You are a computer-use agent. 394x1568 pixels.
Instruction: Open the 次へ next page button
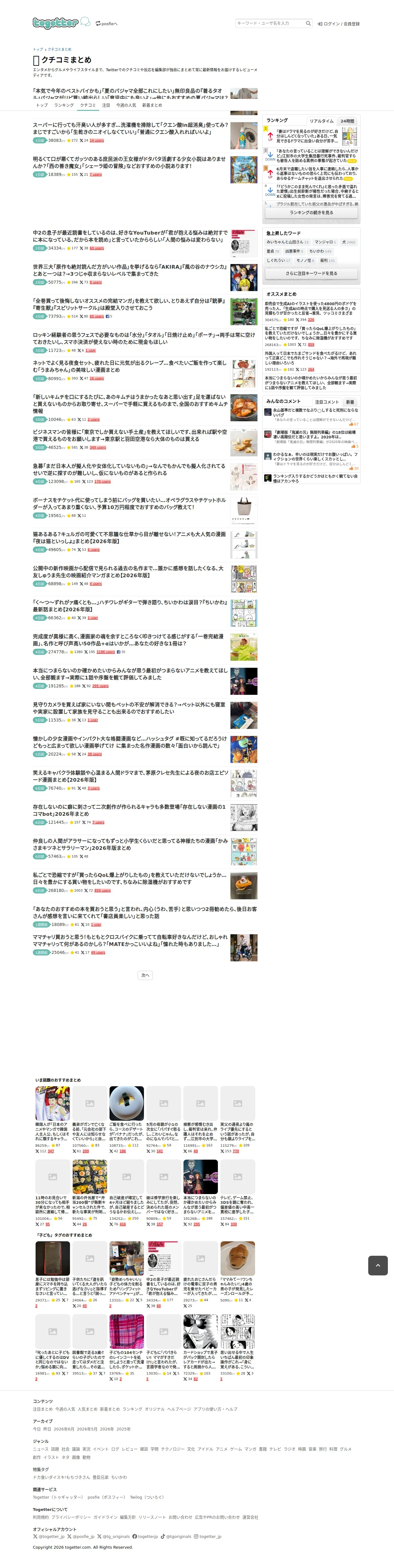tap(145, 975)
